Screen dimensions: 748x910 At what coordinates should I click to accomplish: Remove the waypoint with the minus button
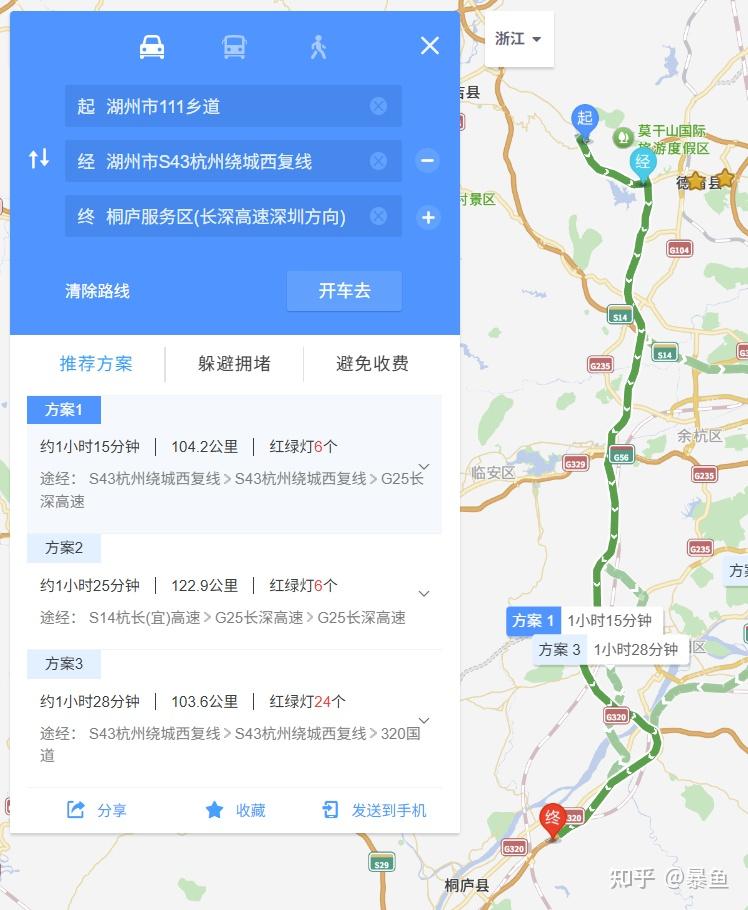[428, 161]
